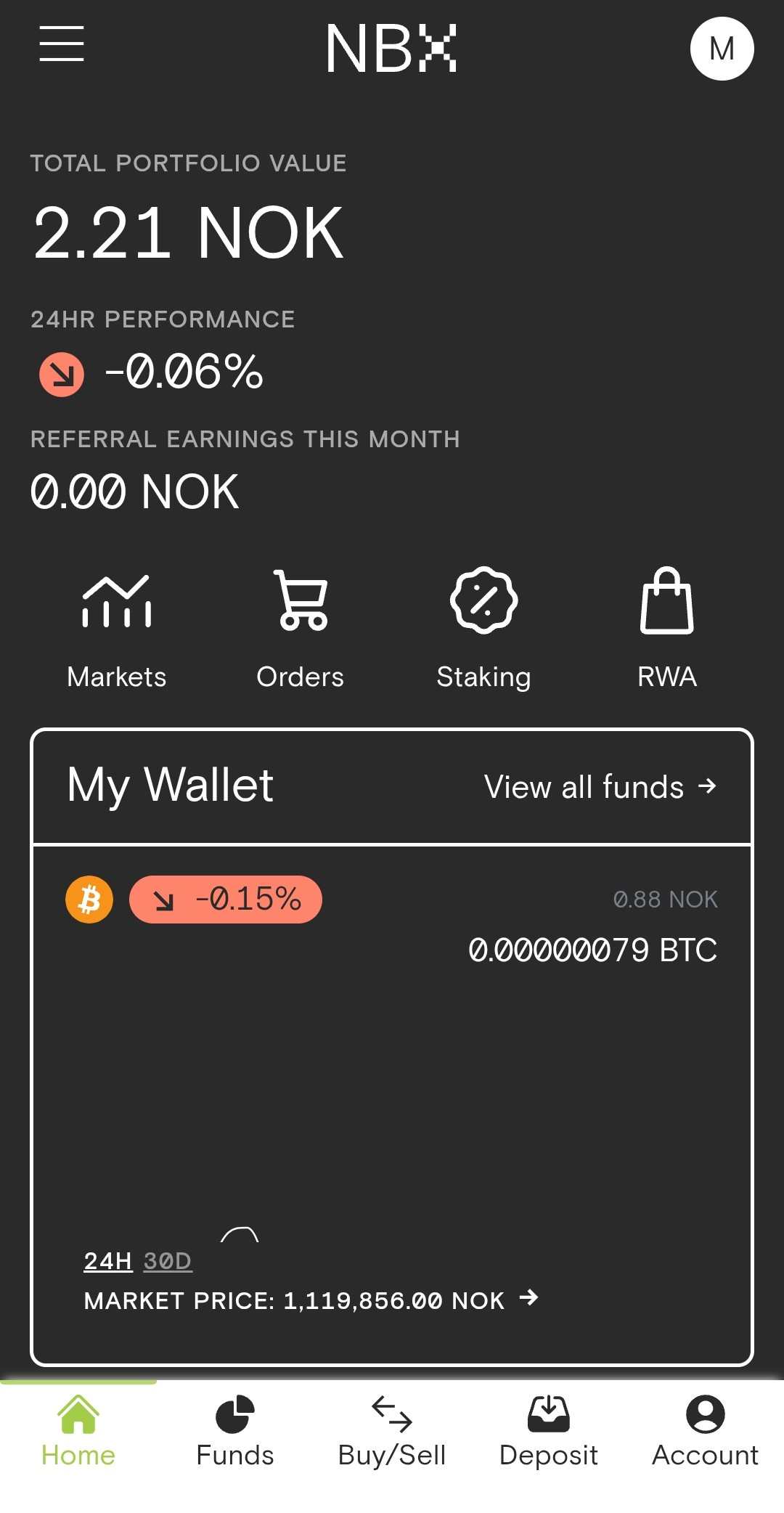This screenshot has width=784, height=1513.
Task: Switch to the Account tab
Action: 706,1432
